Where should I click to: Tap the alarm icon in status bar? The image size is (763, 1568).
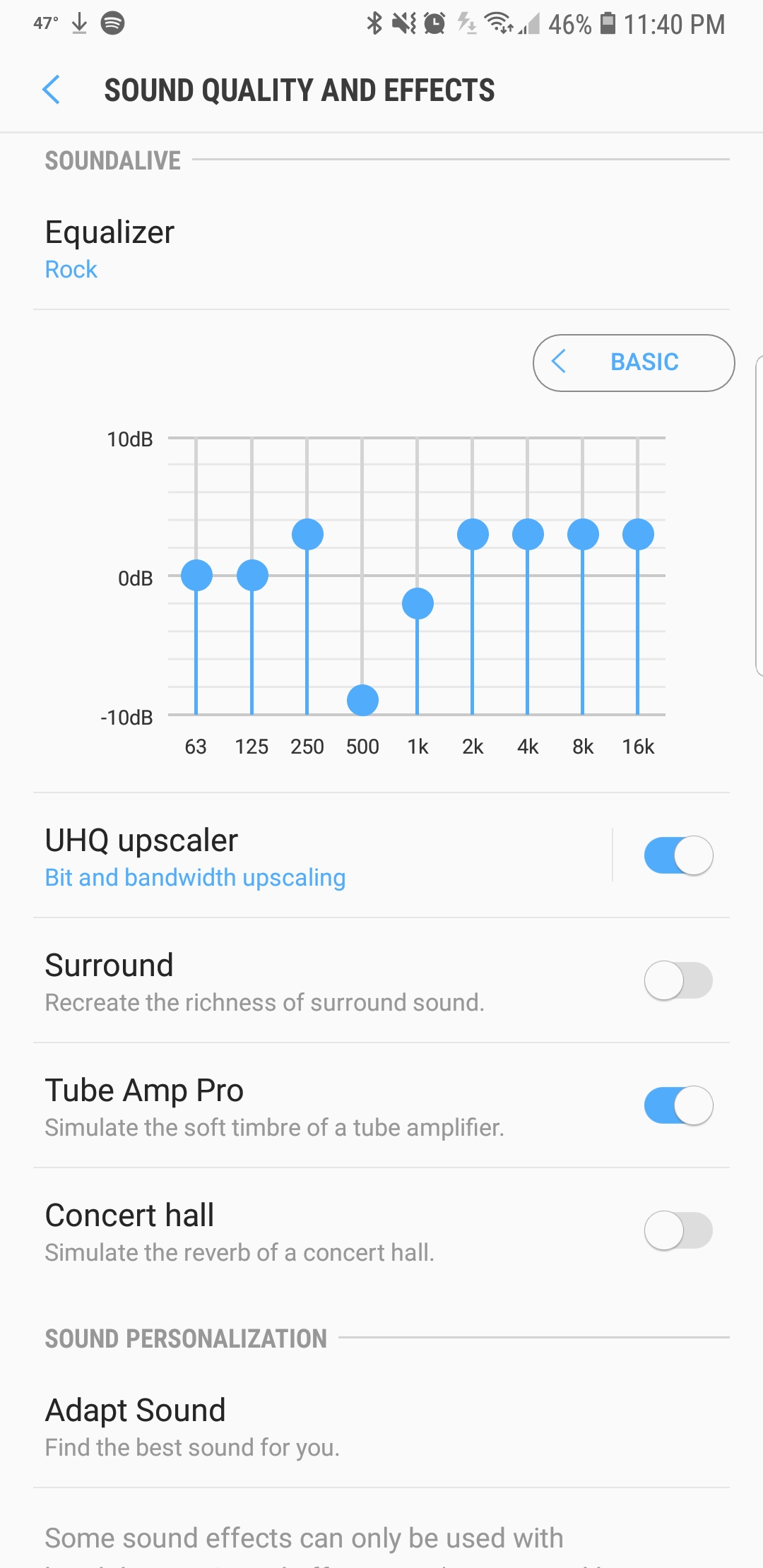[x=434, y=23]
